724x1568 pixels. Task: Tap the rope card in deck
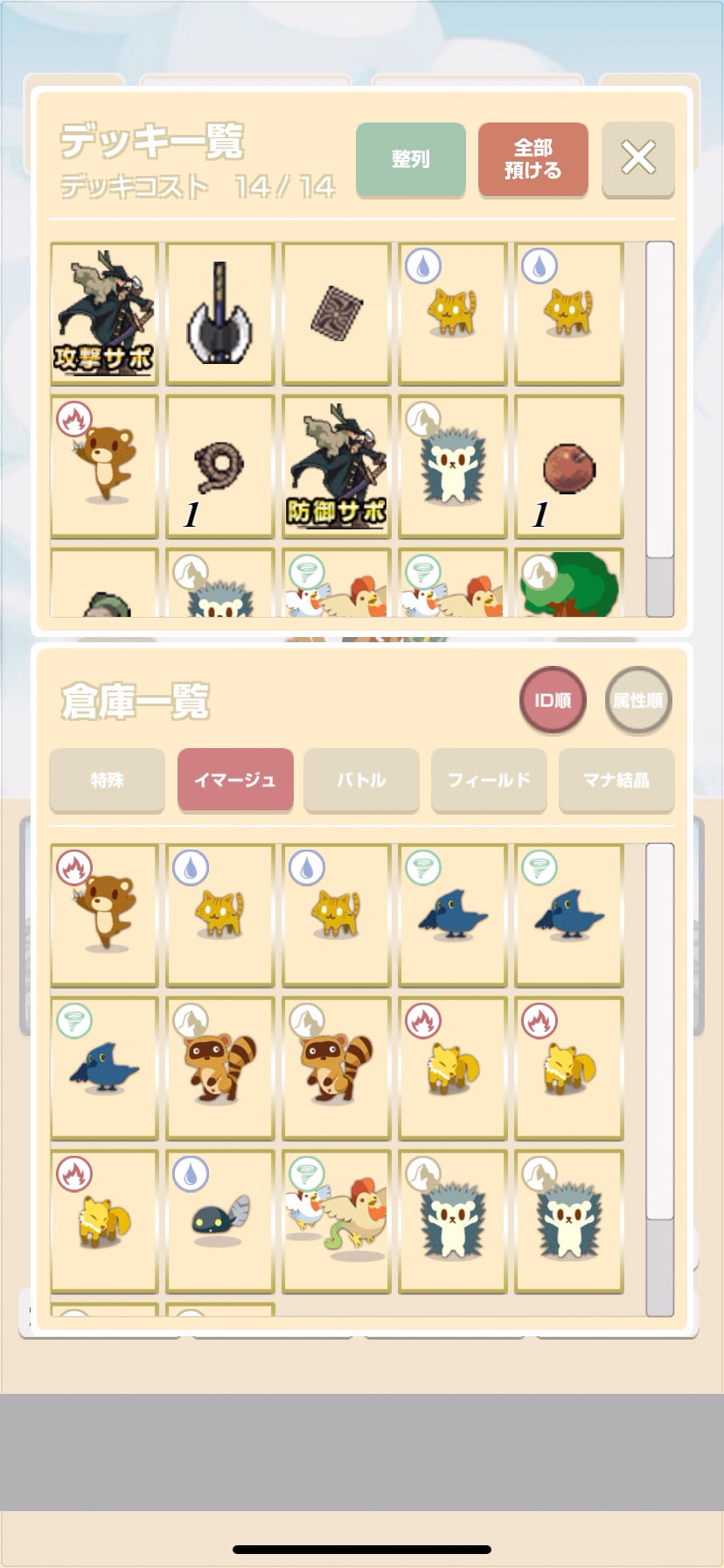point(220,465)
